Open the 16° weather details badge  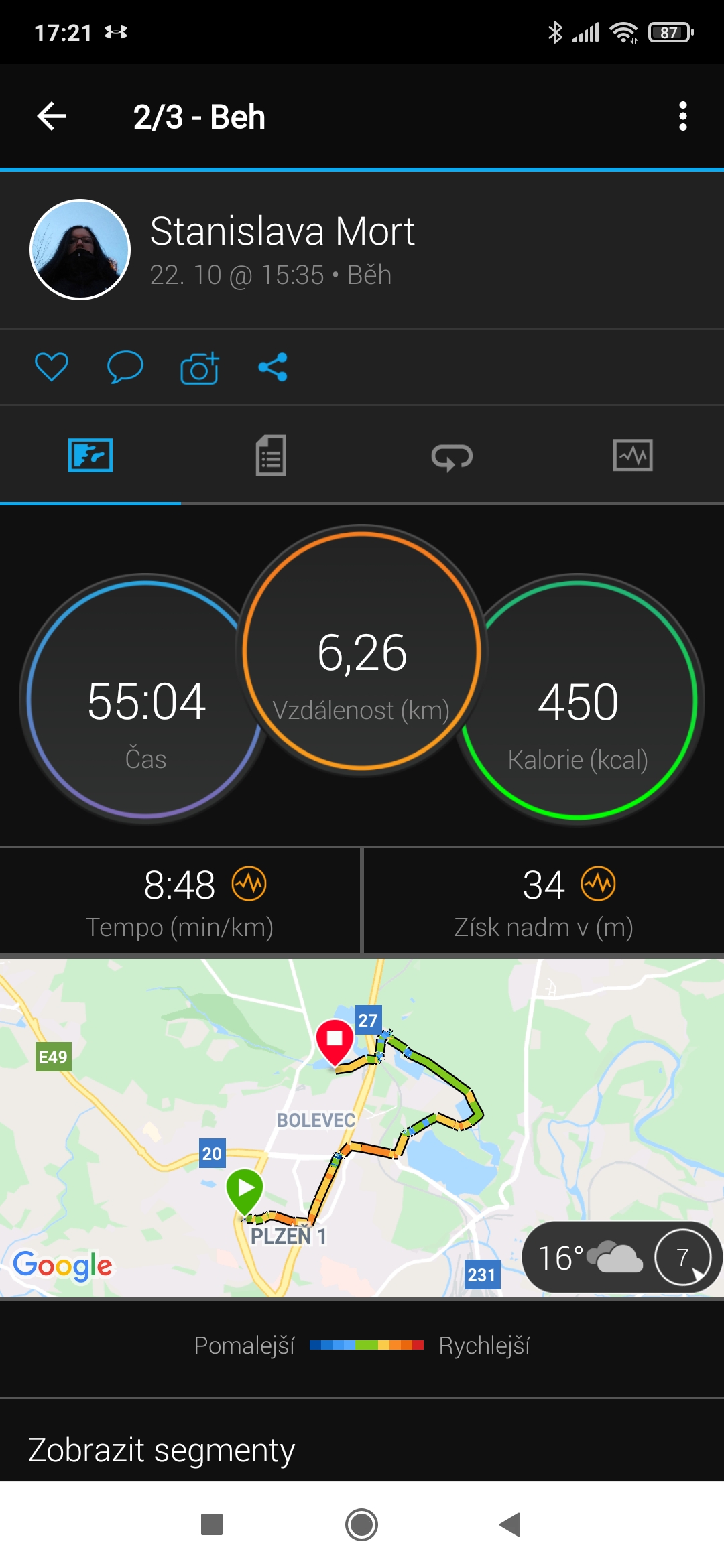(622, 1258)
